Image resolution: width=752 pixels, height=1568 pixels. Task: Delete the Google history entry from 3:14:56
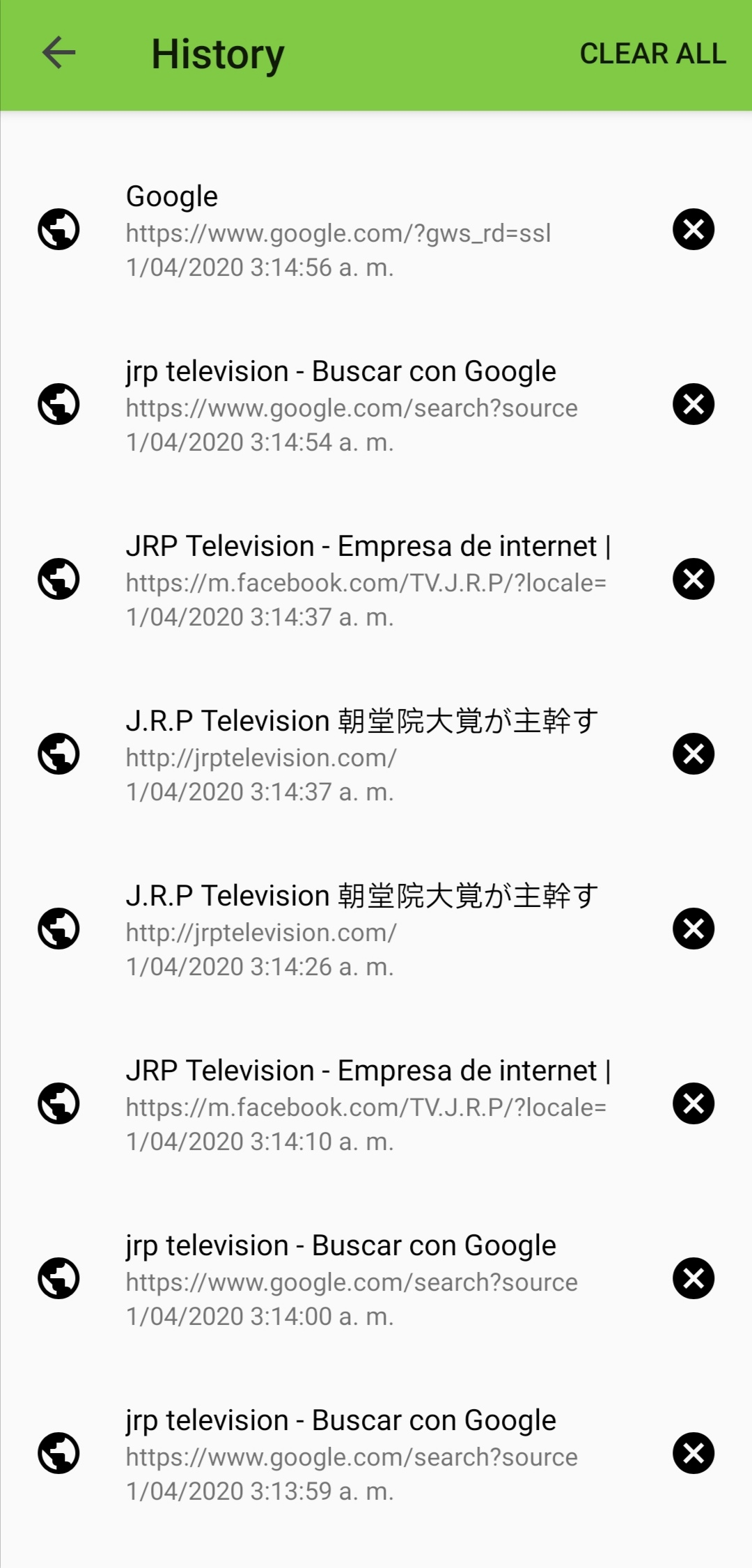coord(694,229)
